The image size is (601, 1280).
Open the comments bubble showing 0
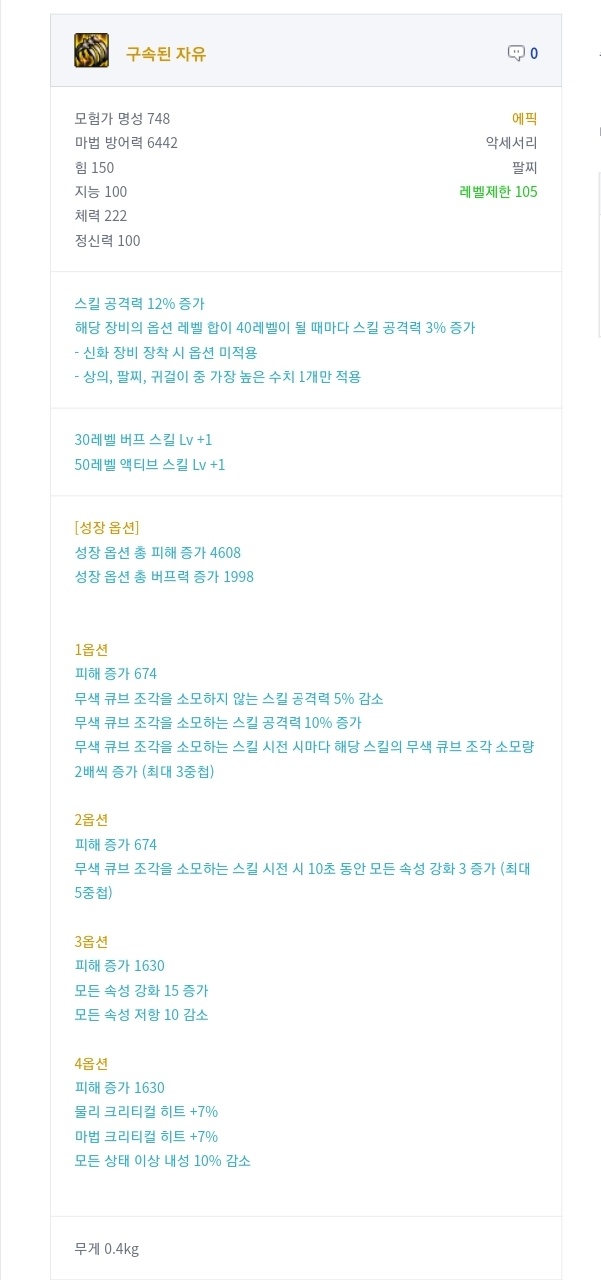pos(522,53)
